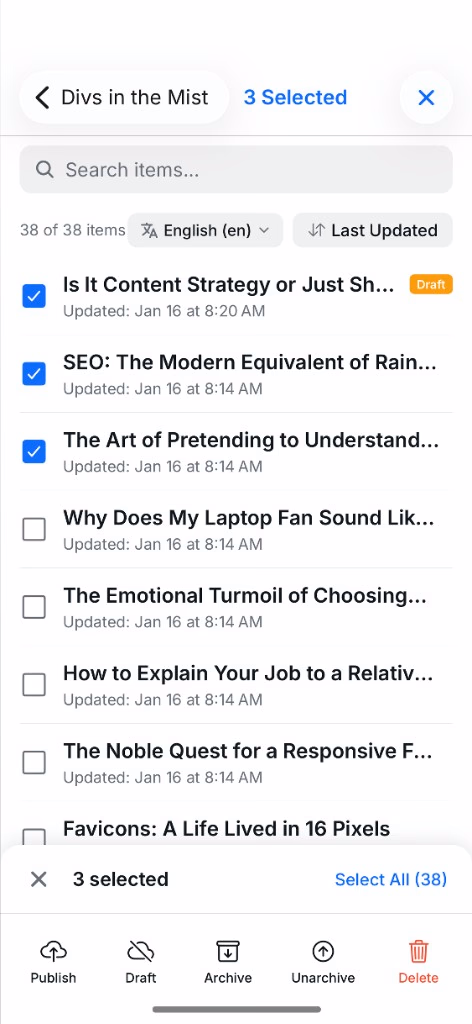Select Why Does My Laptop Fan item
Viewport: 472px width, 1024px height.
coord(34,529)
